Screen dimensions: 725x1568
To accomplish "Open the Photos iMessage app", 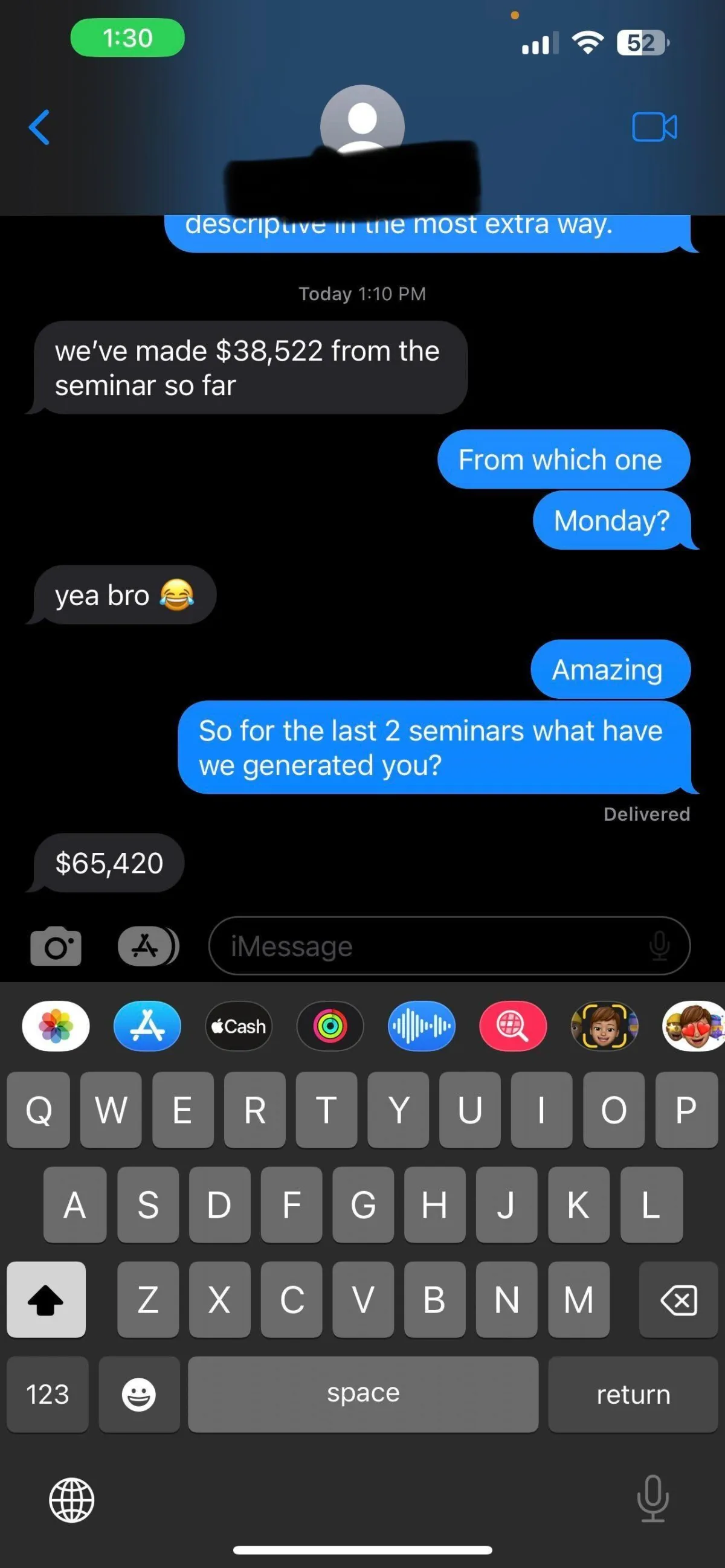I will coord(56,1026).
